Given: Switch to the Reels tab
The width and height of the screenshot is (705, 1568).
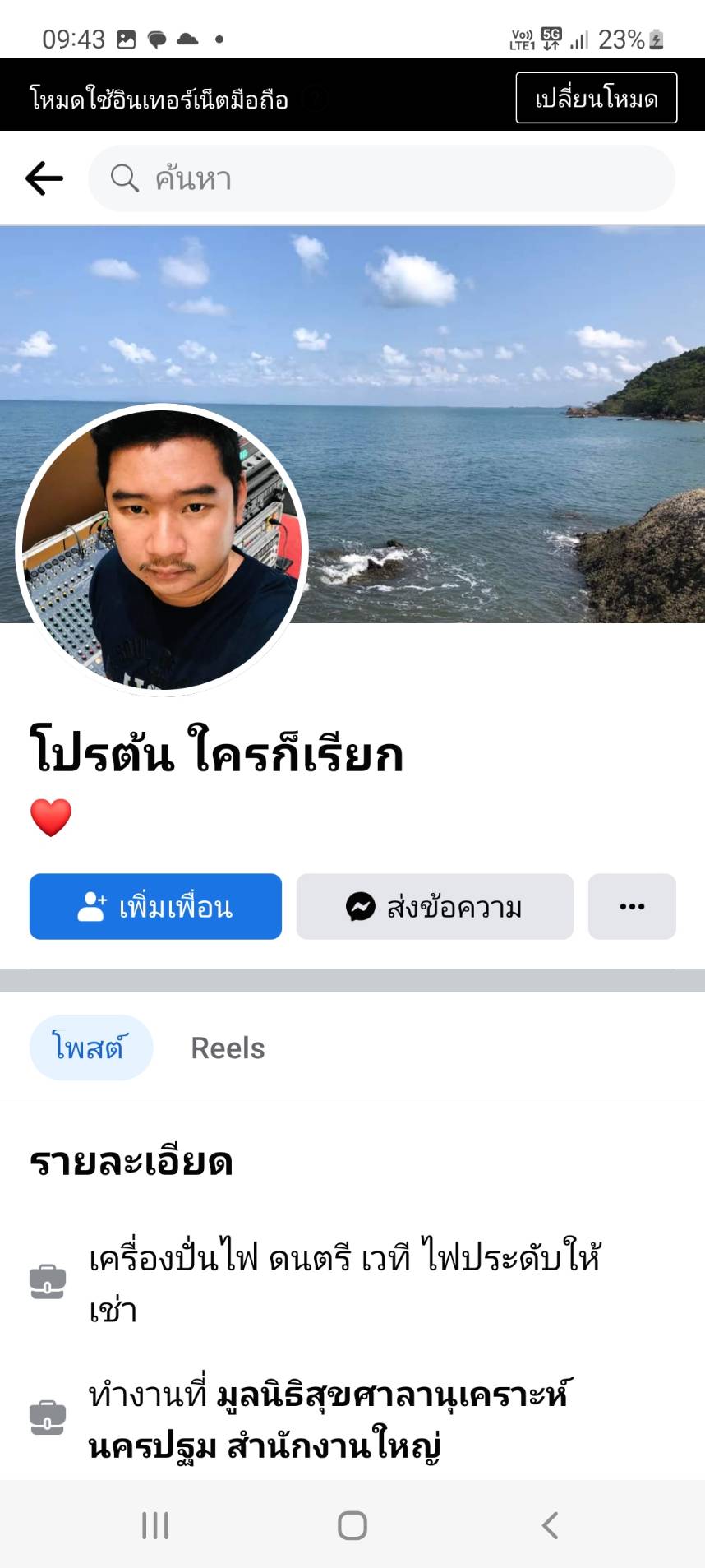Looking at the screenshot, I should point(228,1048).
